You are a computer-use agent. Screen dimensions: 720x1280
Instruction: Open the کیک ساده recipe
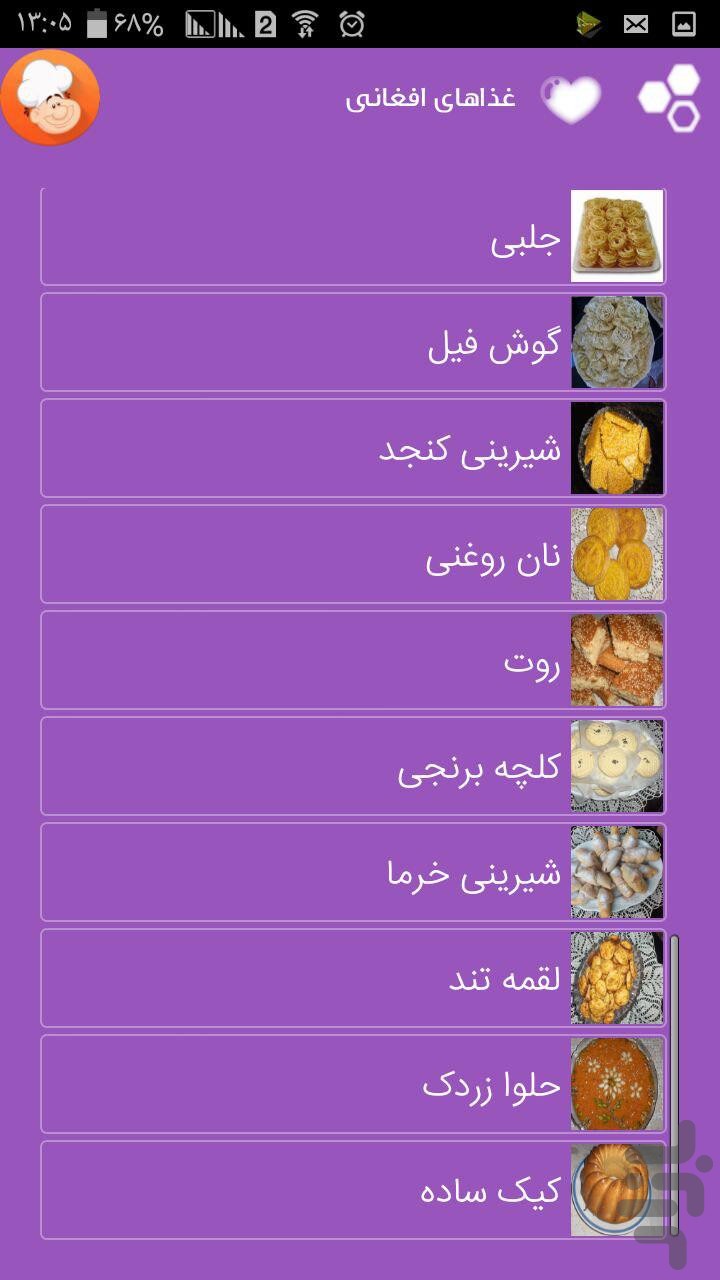point(353,1190)
